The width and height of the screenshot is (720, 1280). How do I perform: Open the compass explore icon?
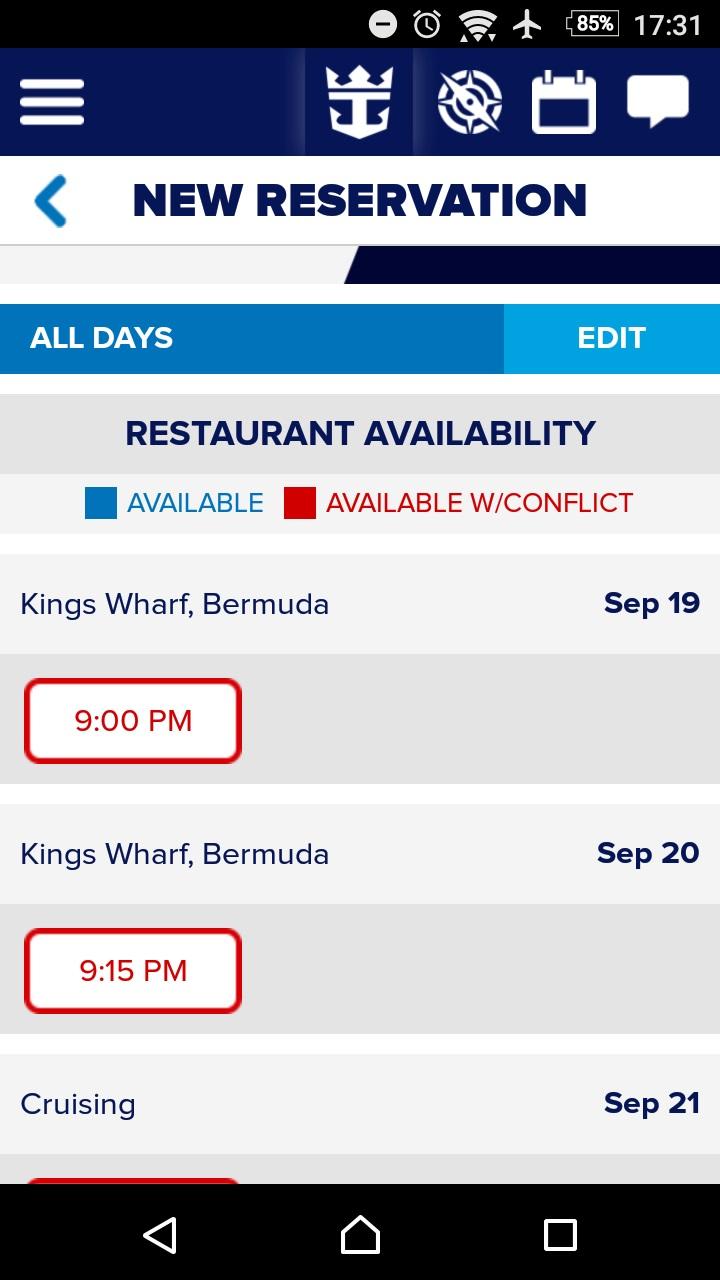(x=469, y=102)
